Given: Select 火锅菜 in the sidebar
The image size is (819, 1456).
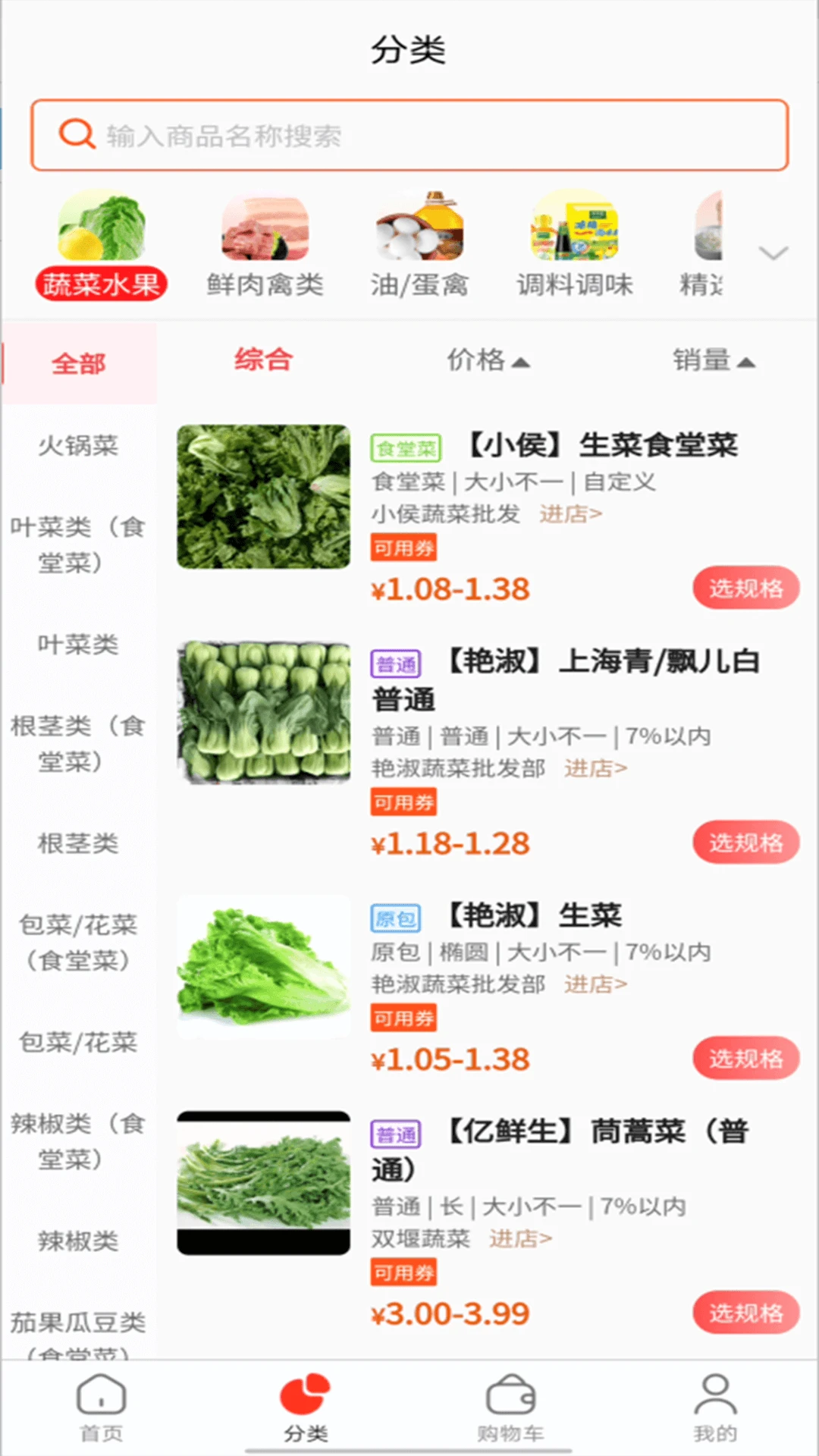Looking at the screenshot, I should (78, 447).
